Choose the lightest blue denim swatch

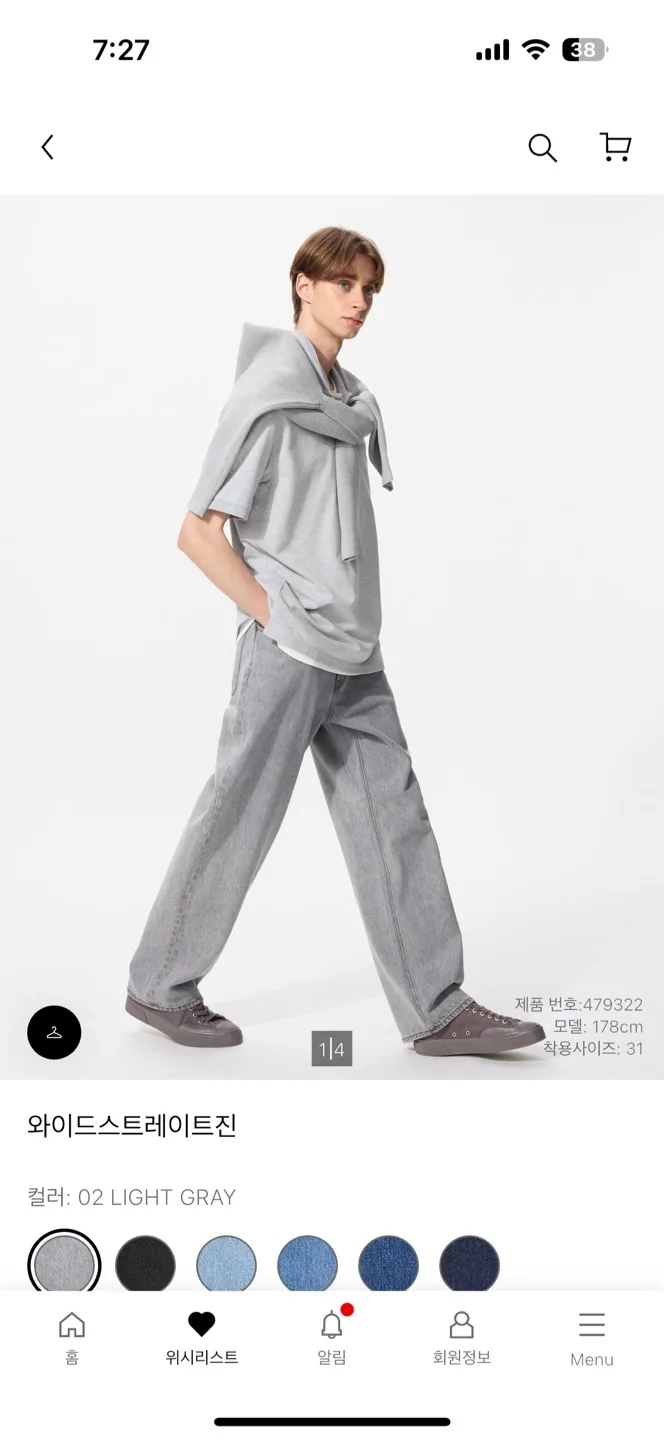tap(226, 1265)
